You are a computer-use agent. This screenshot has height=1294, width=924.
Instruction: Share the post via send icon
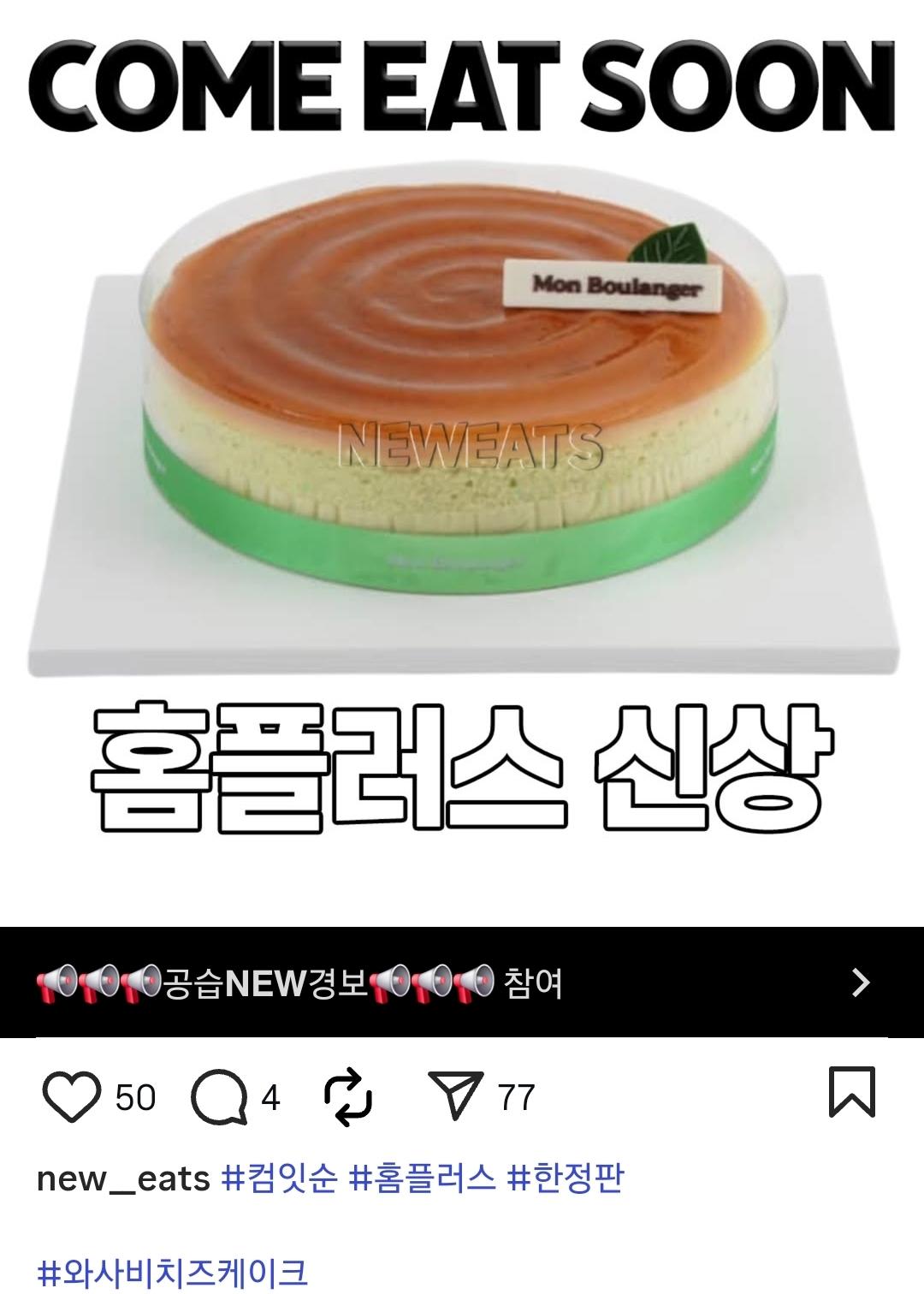(457, 1095)
